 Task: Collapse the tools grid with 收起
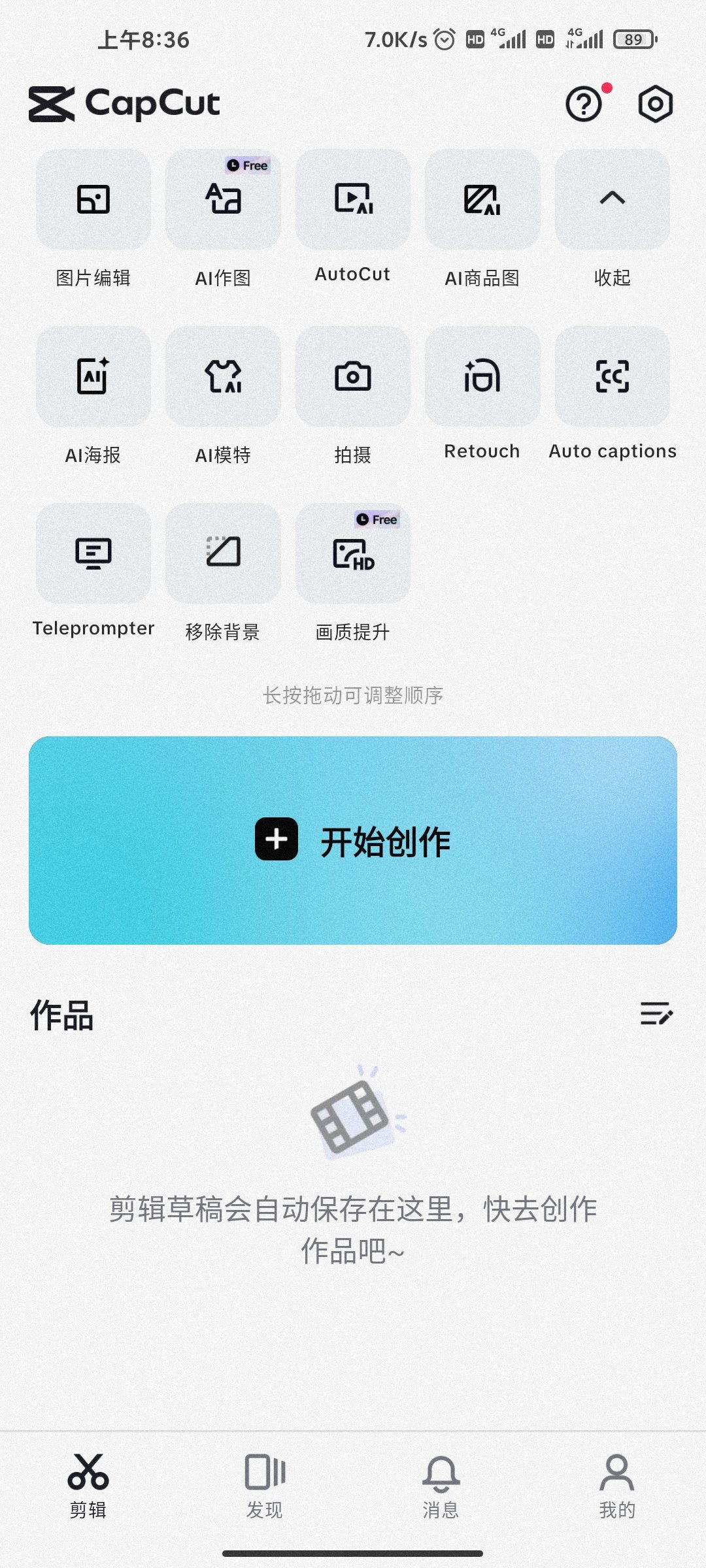(612, 200)
